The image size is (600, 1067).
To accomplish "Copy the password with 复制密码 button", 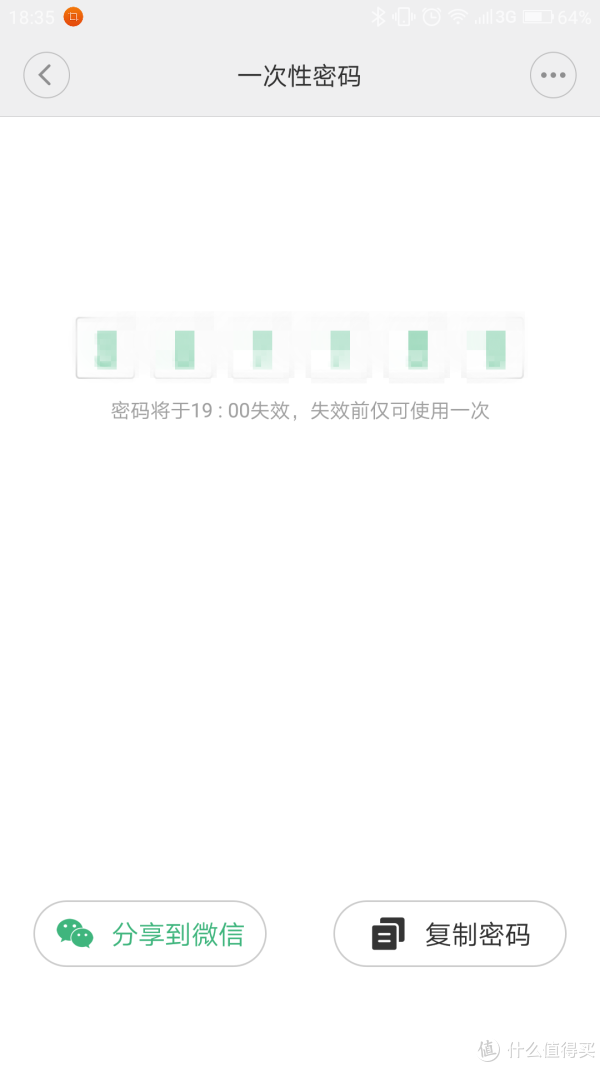I will pyautogui.click(x=450, y=934).
